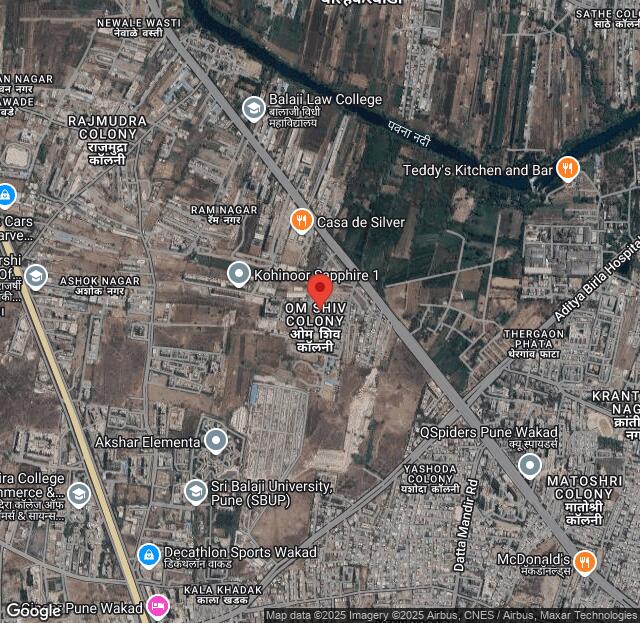Viewport: 640px width, 623px height.
Task: Select QSpiders Pune Wakad marker
Action: click(530, 466)
